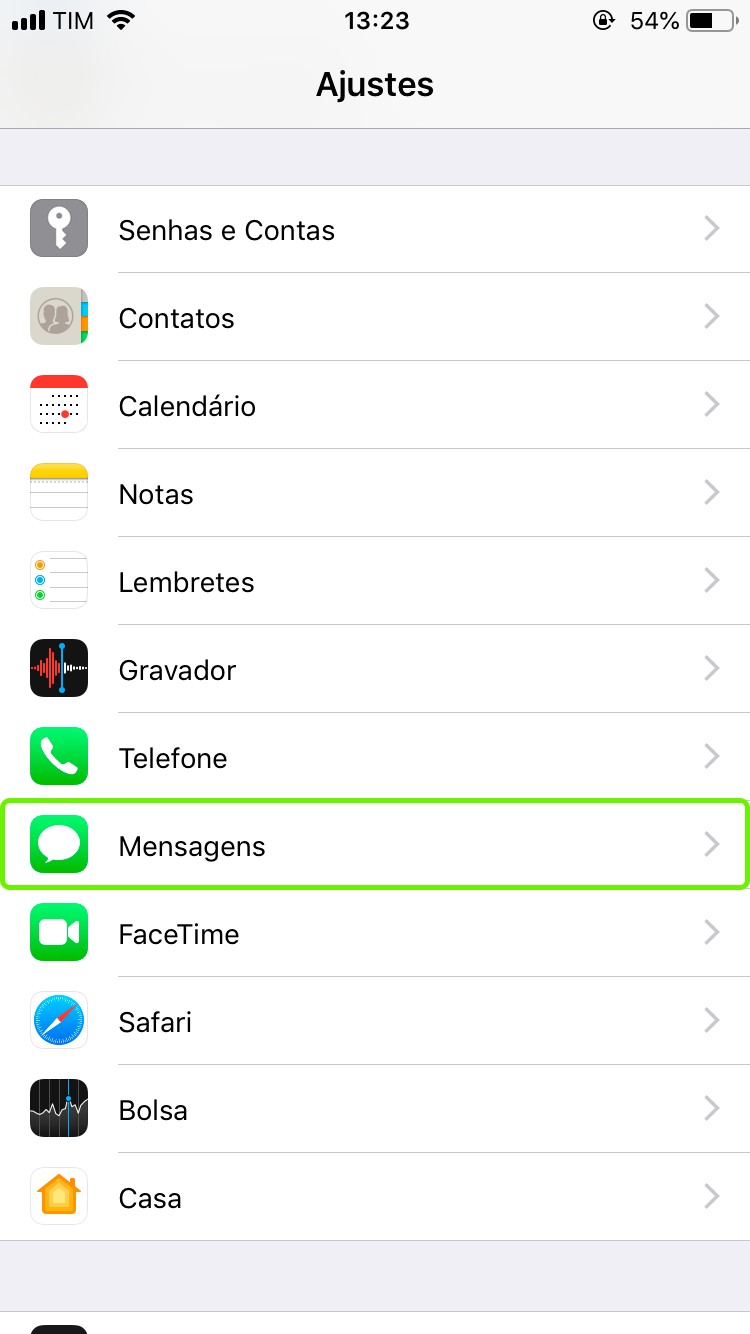The height and width of the screenshot is (1334, 750).
Task: Open Telefone settings
Action: coord(375,758)
